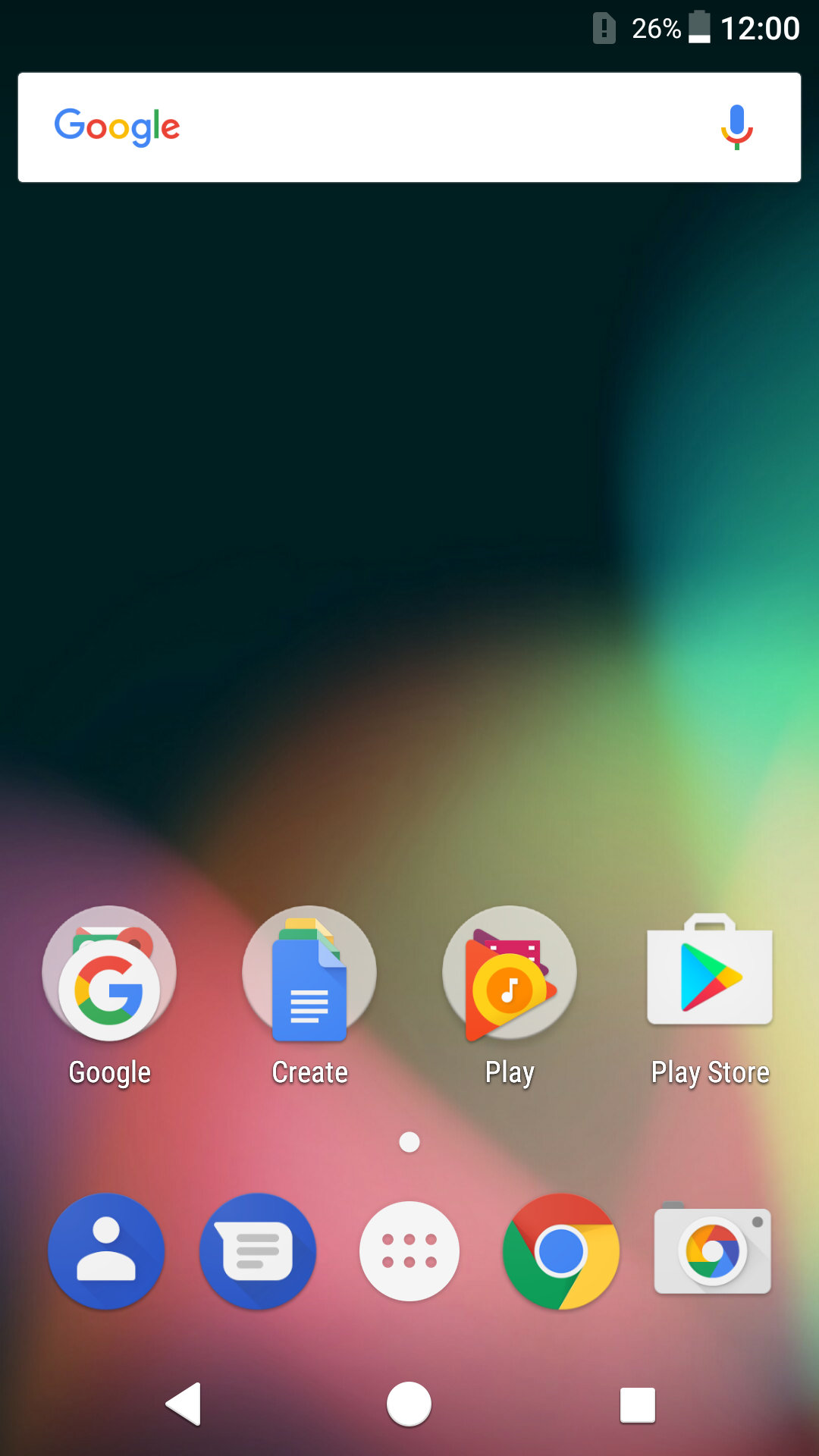Open the Messages app in the dock
The width and height of the screenshot is (819, 1456).
click(x=258, y=1251)
